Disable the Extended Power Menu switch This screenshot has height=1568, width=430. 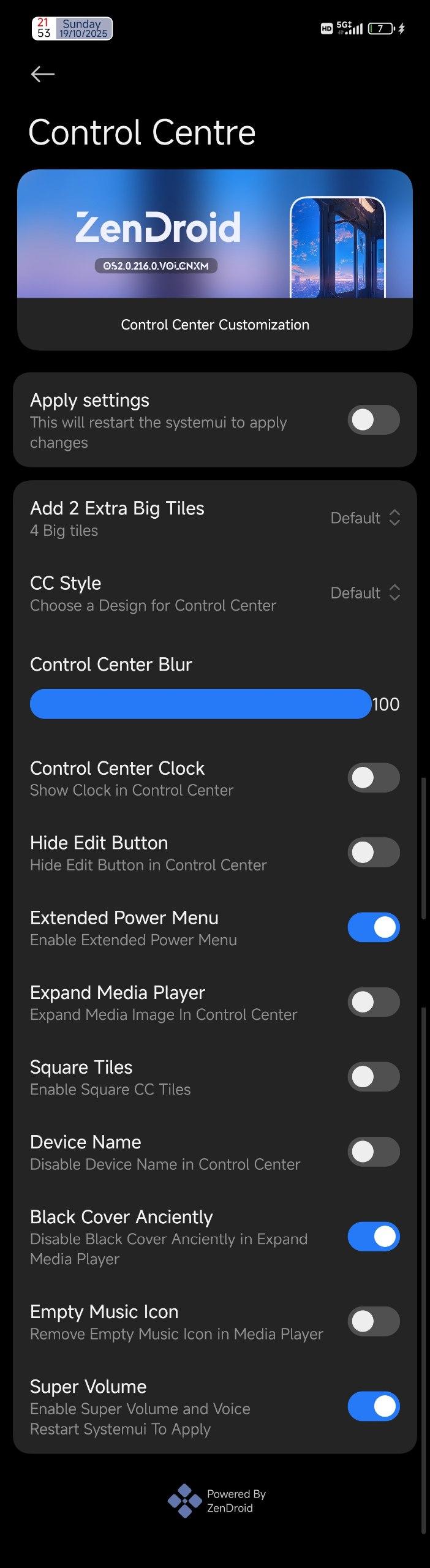tap(374, 927)
